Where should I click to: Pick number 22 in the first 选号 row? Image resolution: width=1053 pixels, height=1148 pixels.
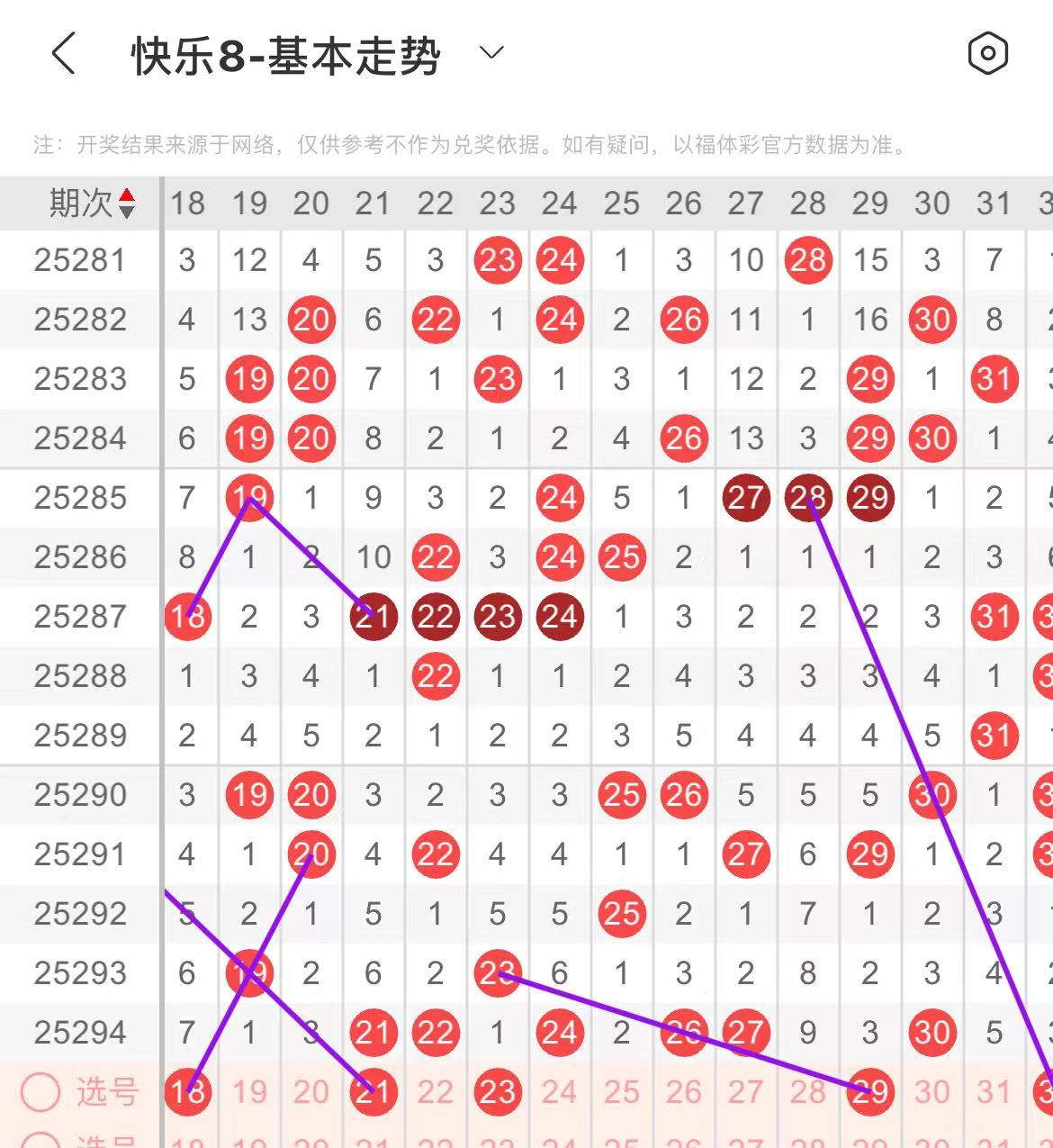coord(436,1092)
